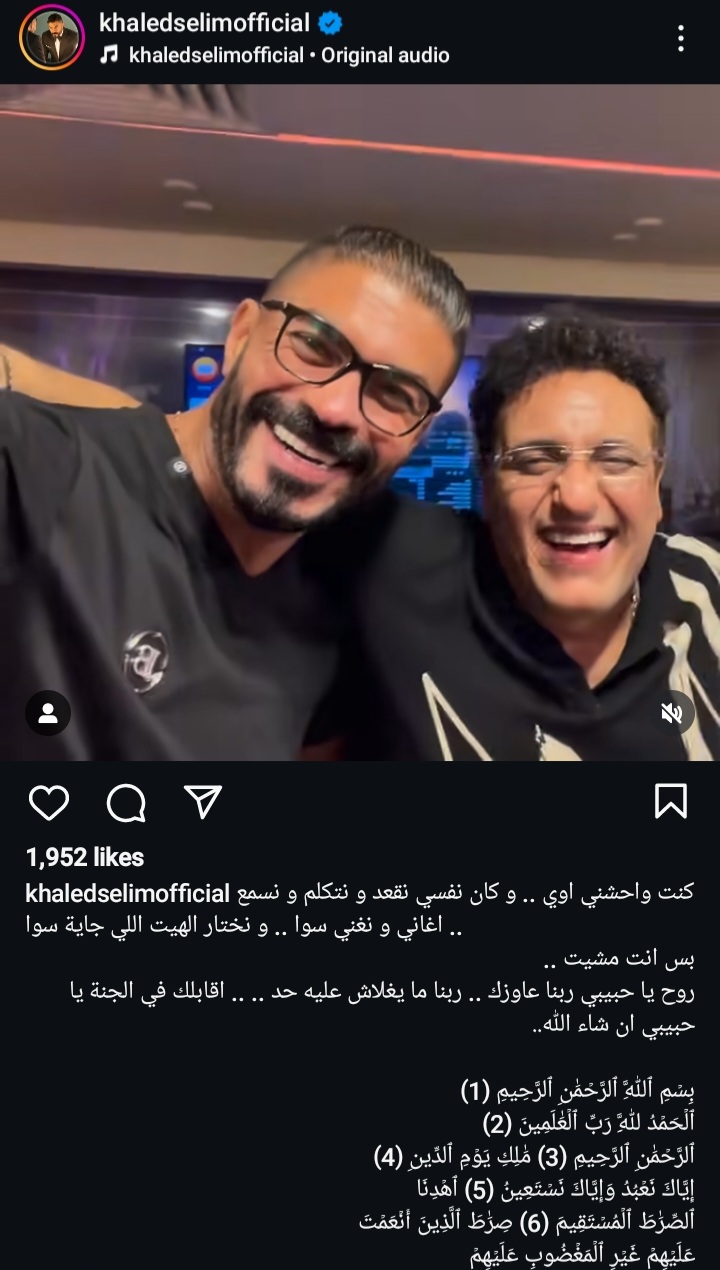Open khaledselimofficial's profile picture story
Image resolution: width=720 pixels, height=1270 pixels.
click(51, 37)
